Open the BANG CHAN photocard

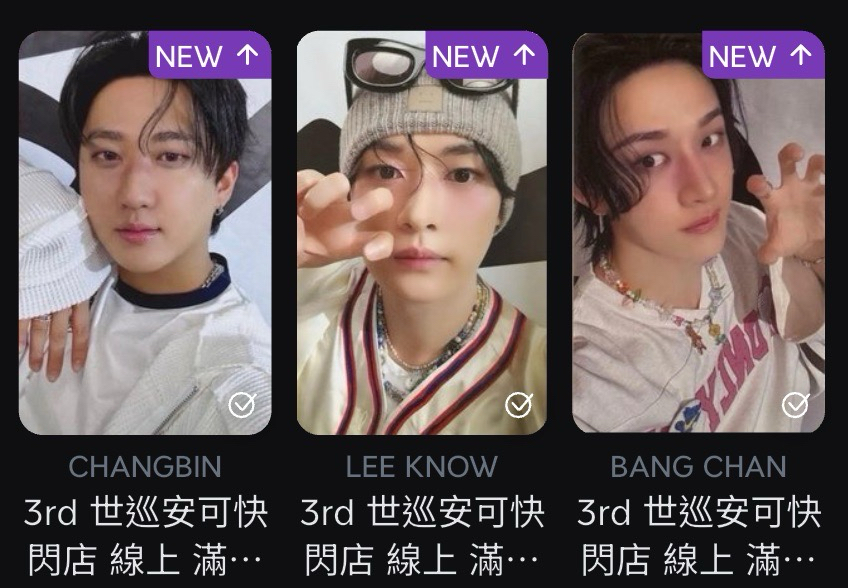point(698,233)
